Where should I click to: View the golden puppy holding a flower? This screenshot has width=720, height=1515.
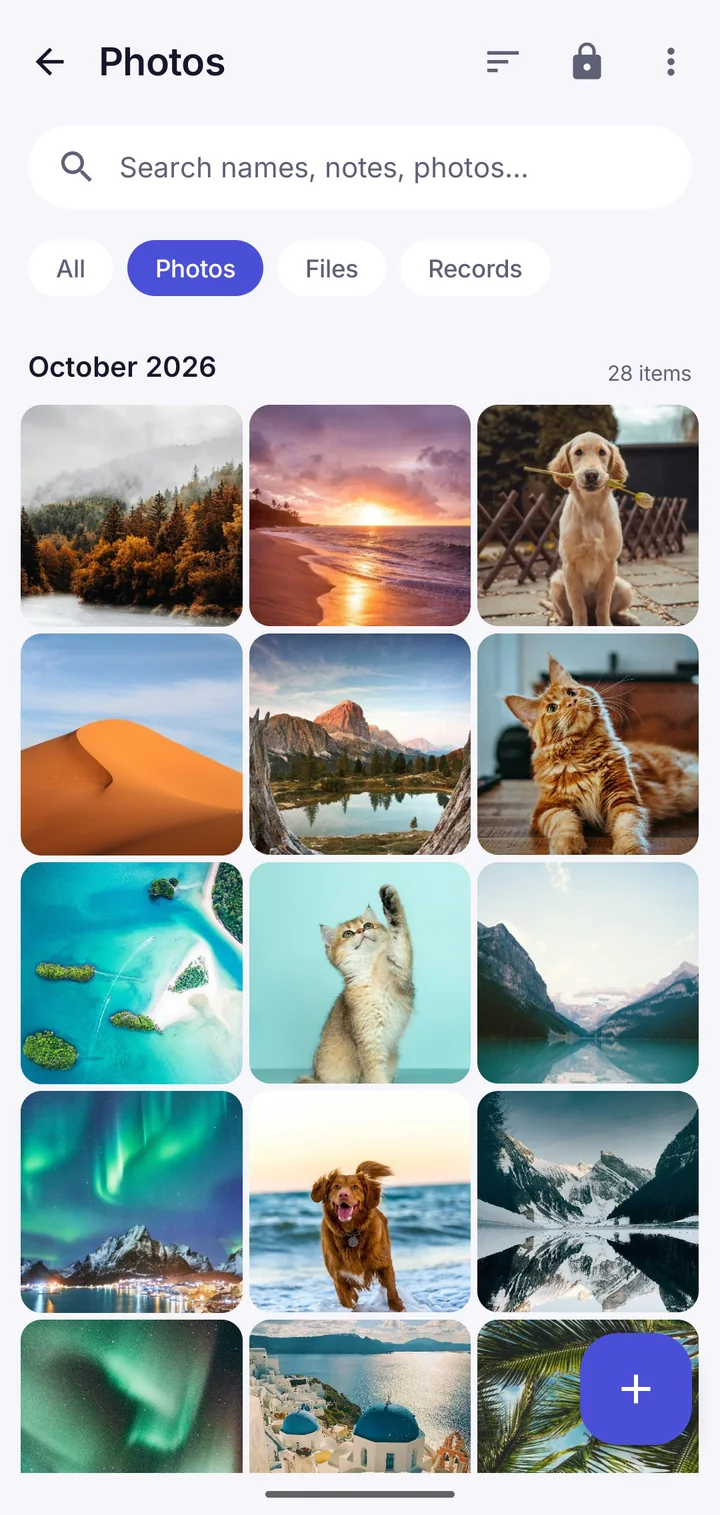pyautogui.click(x=588, y=515)
